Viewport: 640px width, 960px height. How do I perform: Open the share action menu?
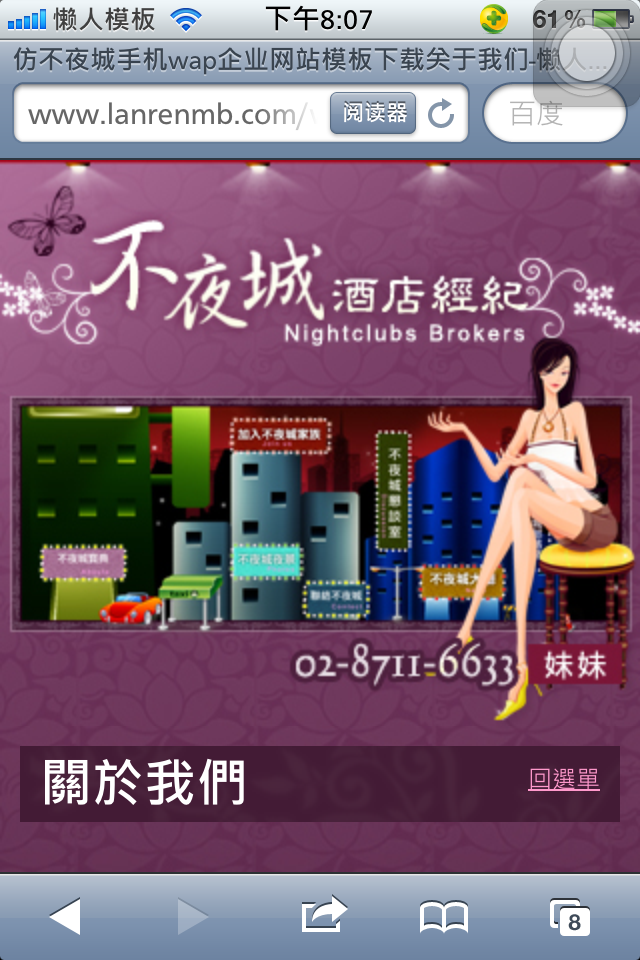[x=324, y=915]
